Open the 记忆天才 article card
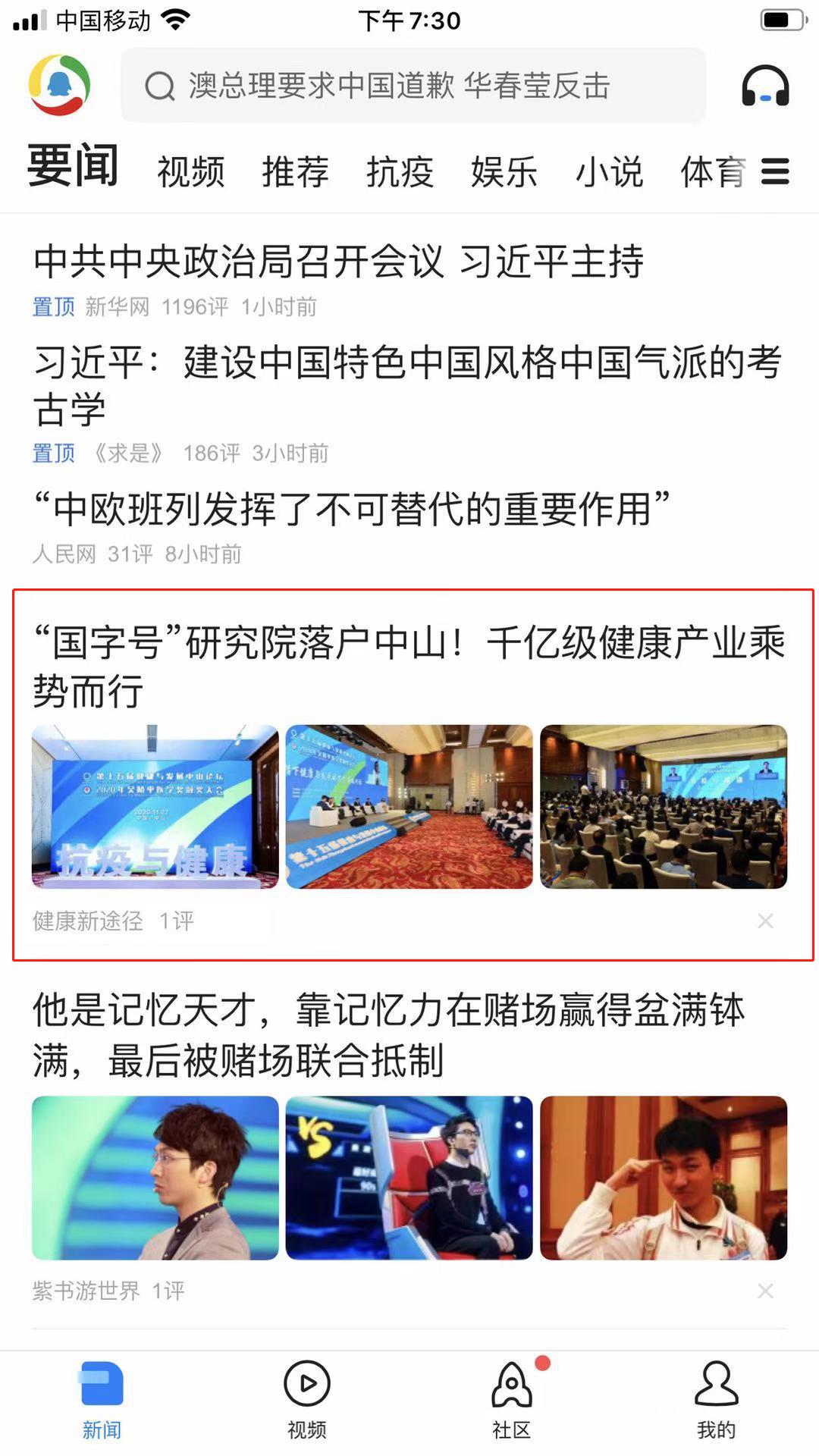 coord(388,1034)
